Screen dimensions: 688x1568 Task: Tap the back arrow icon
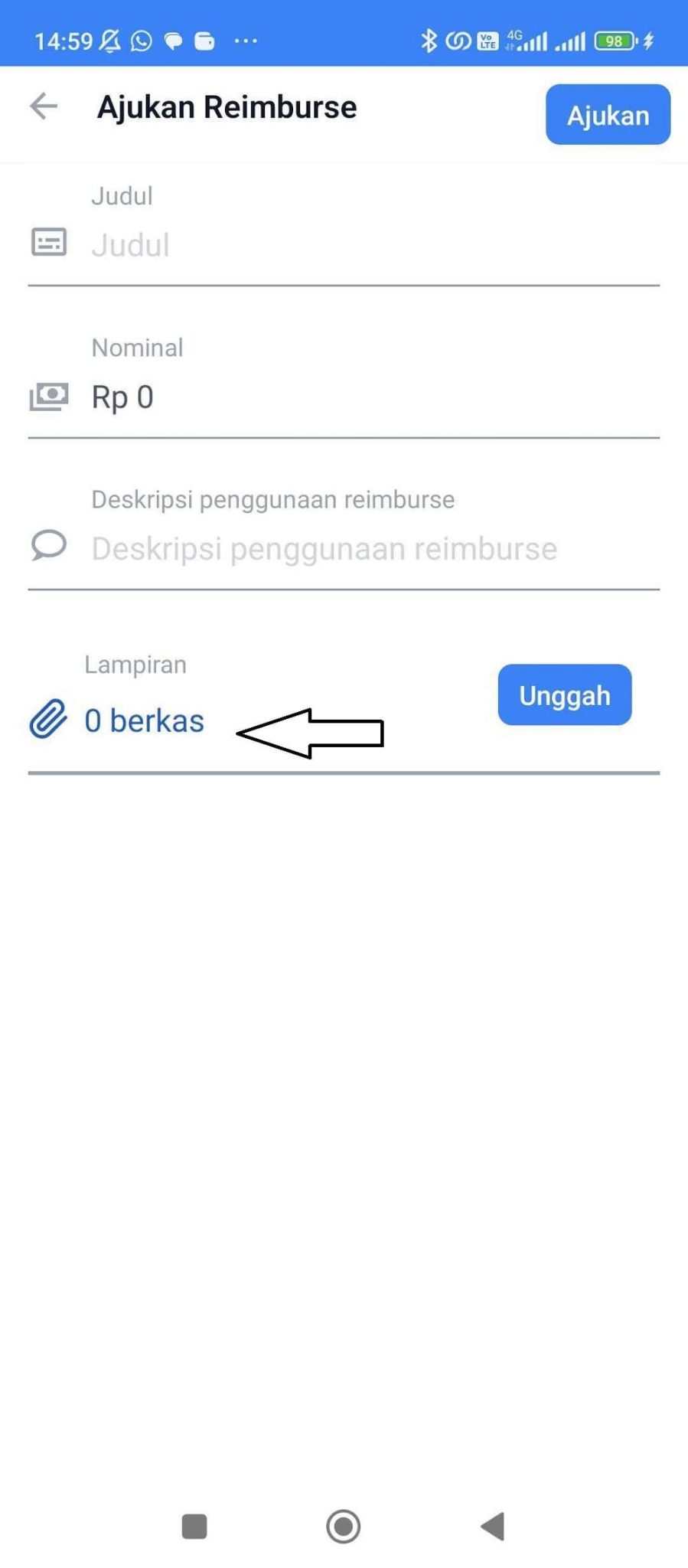(44, 107)
